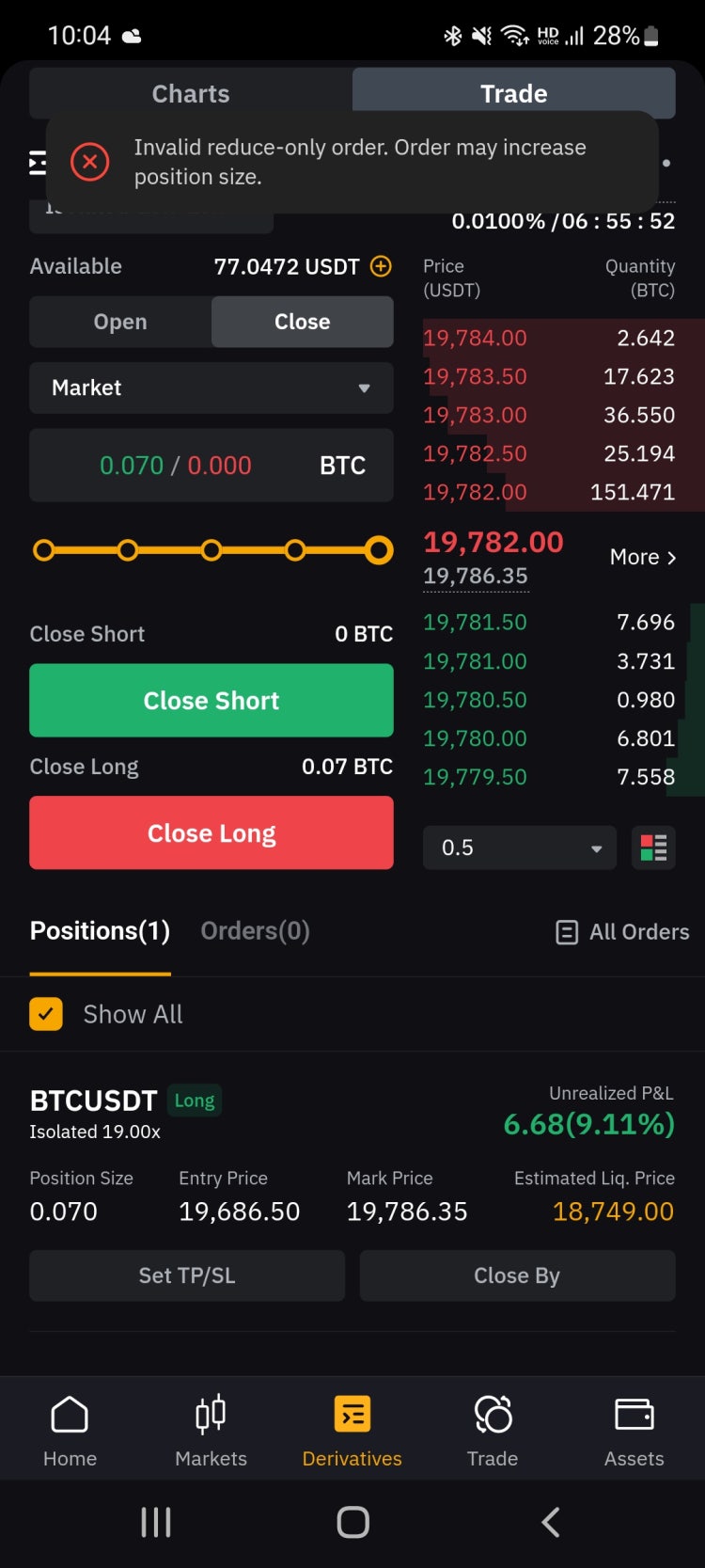The width and height of the screenshot is (705, 1568).
Task: Go to the Home tab
Action: (70, 1430)
